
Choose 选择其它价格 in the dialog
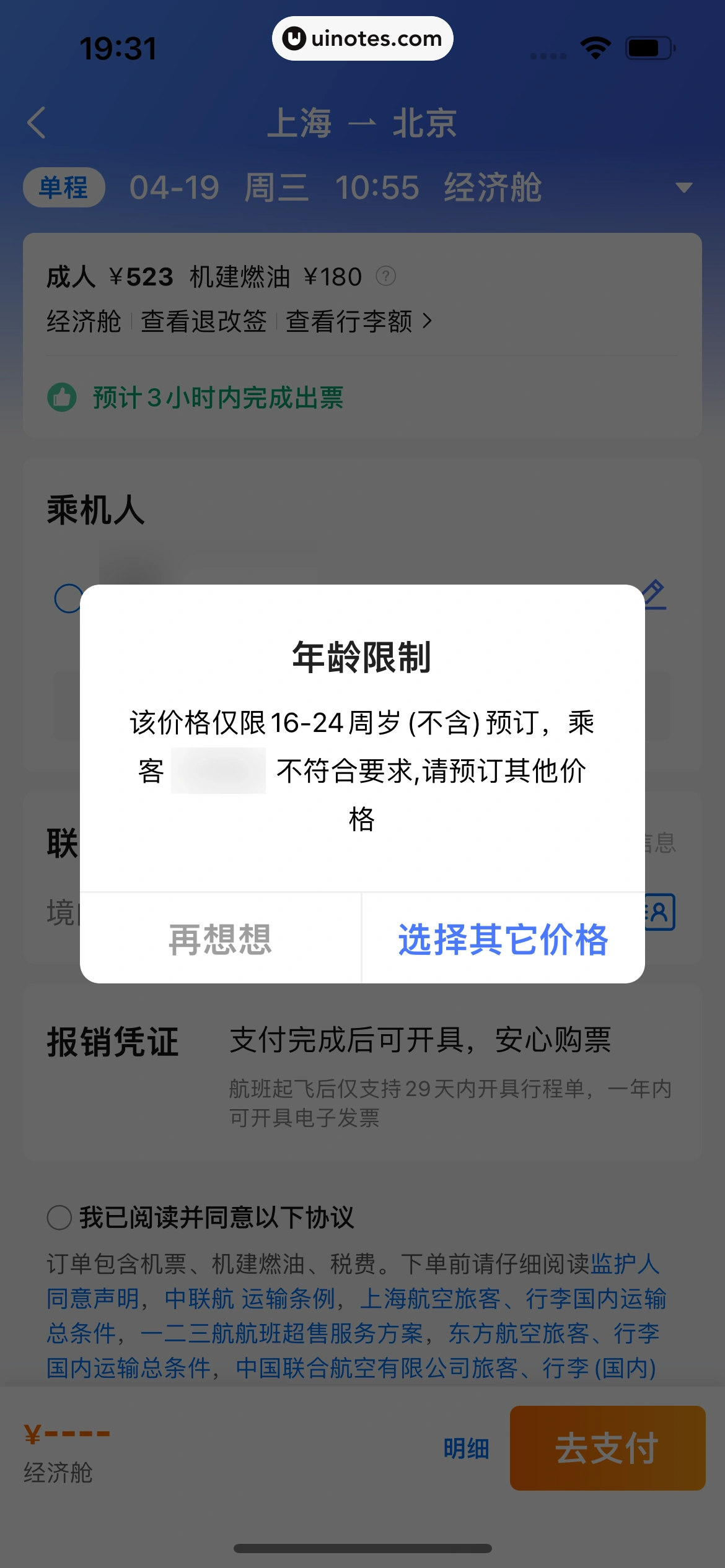[x=503, y=939]
